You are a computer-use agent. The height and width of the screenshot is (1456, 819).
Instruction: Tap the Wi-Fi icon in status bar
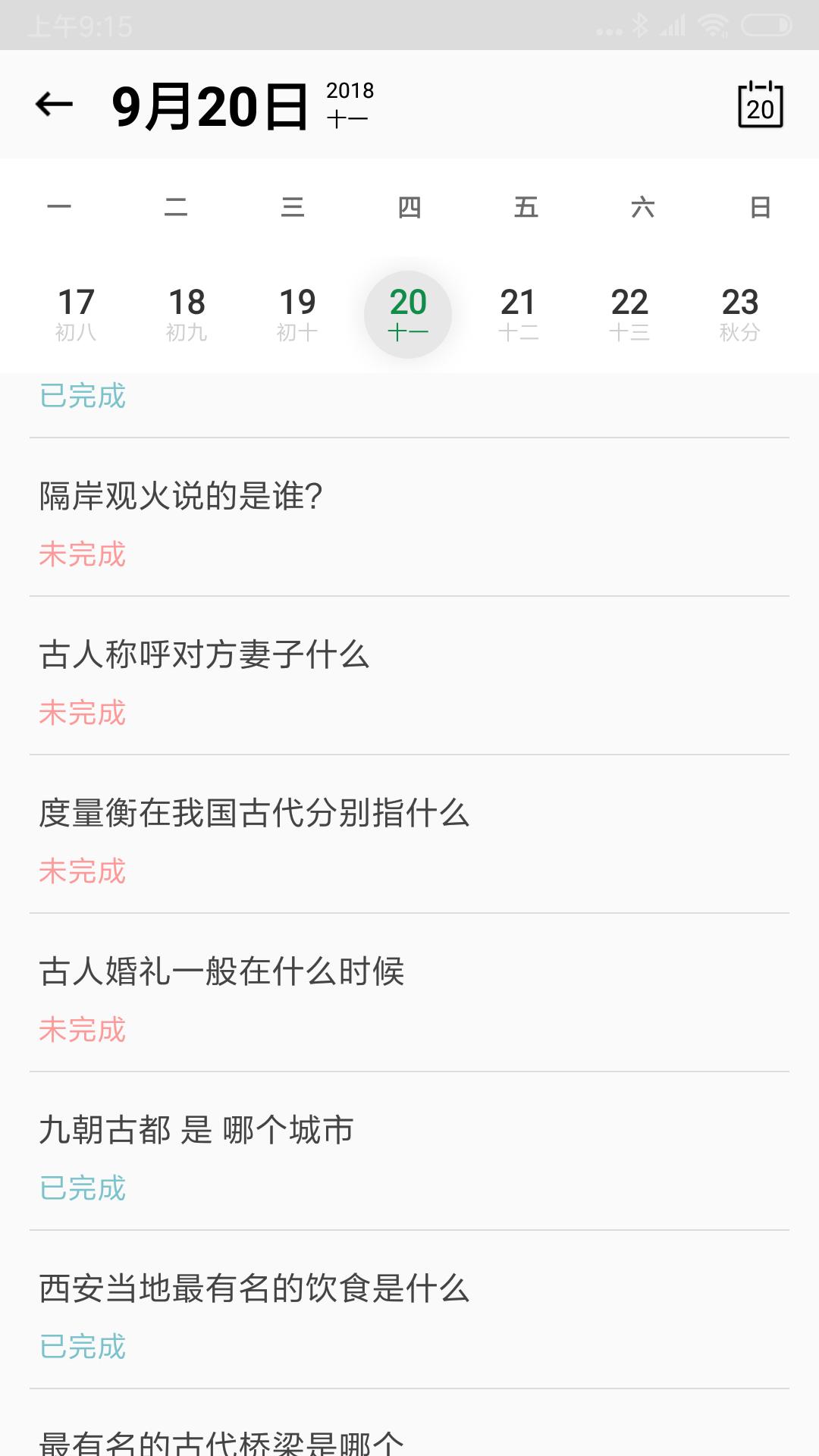coord(713,25)
